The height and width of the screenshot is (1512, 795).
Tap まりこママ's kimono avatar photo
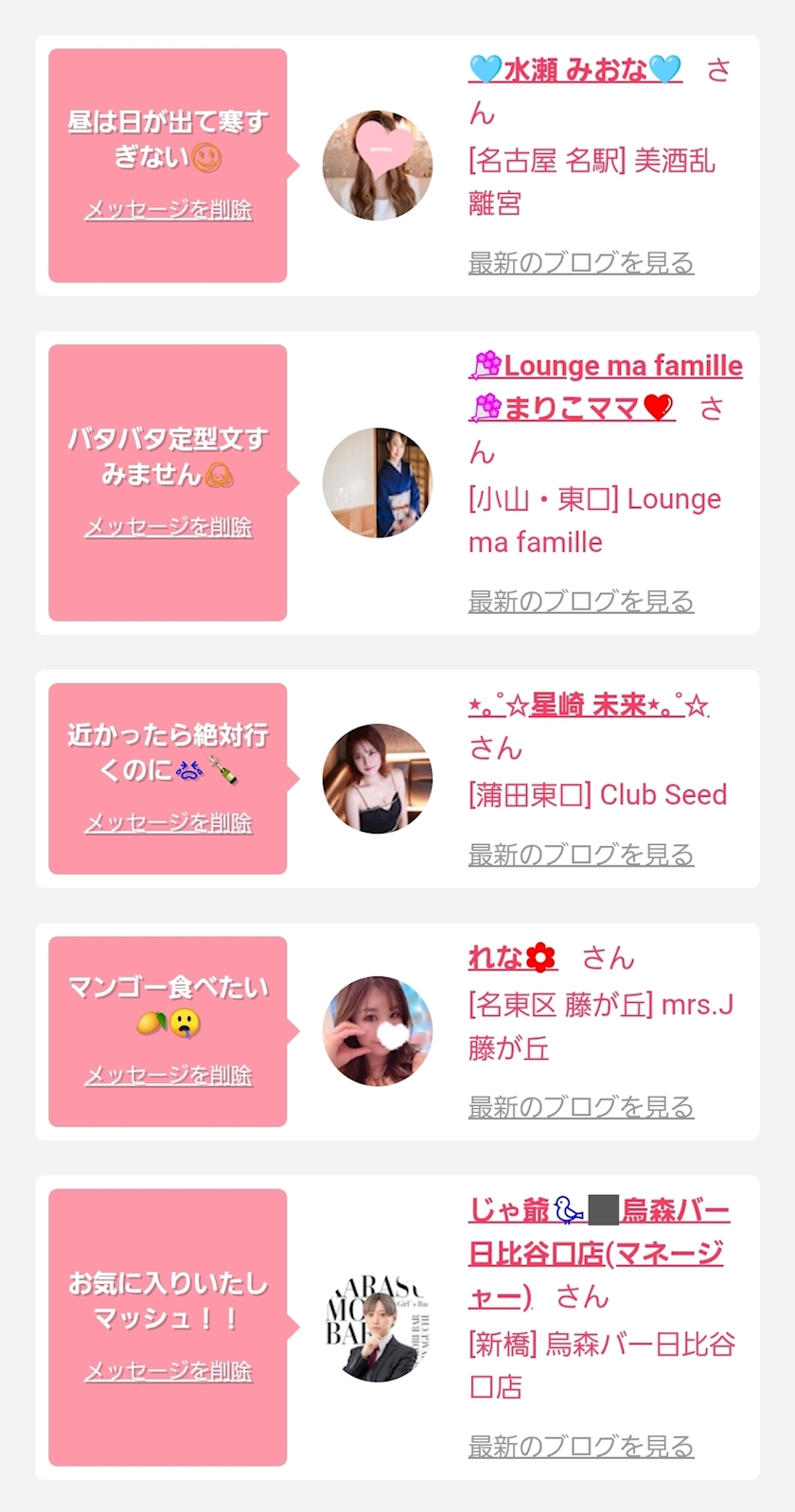[x=378, y=483]
